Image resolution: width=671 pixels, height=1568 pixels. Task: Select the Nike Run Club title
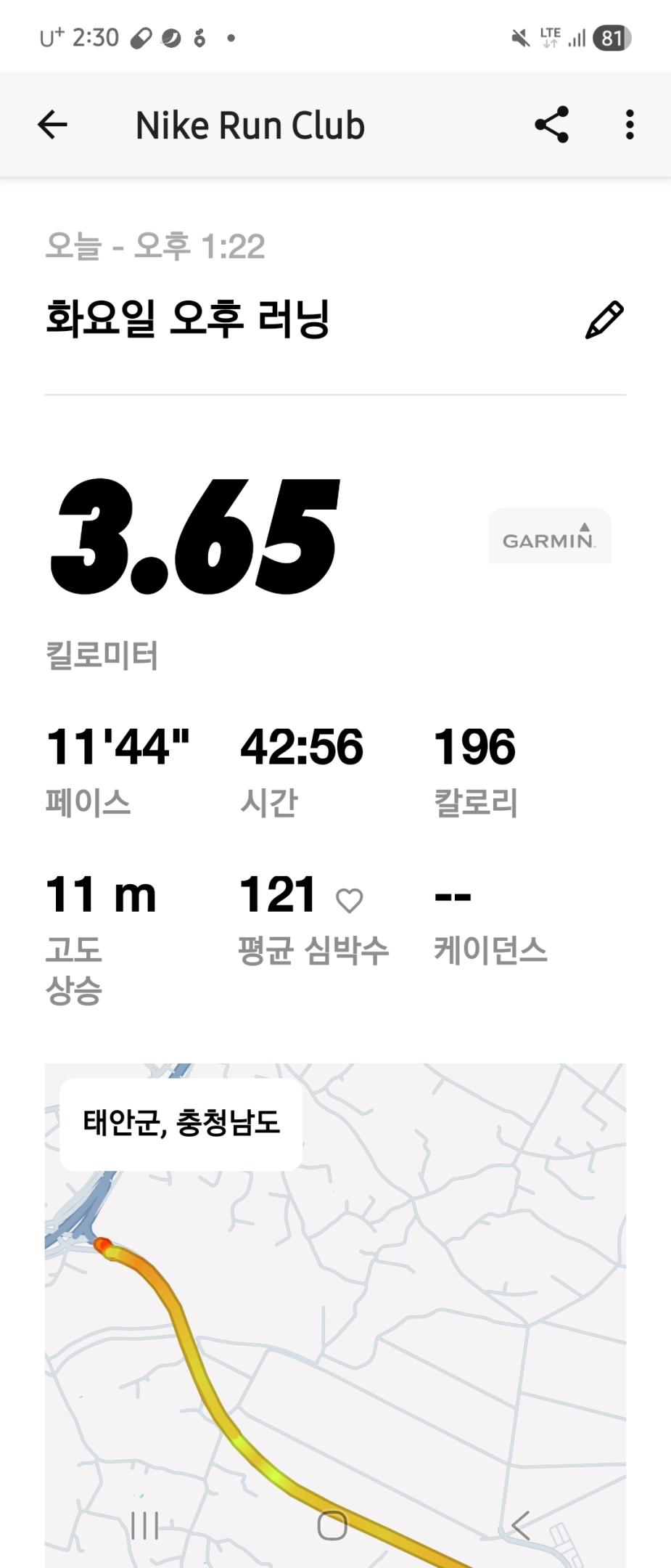[250, 124]
